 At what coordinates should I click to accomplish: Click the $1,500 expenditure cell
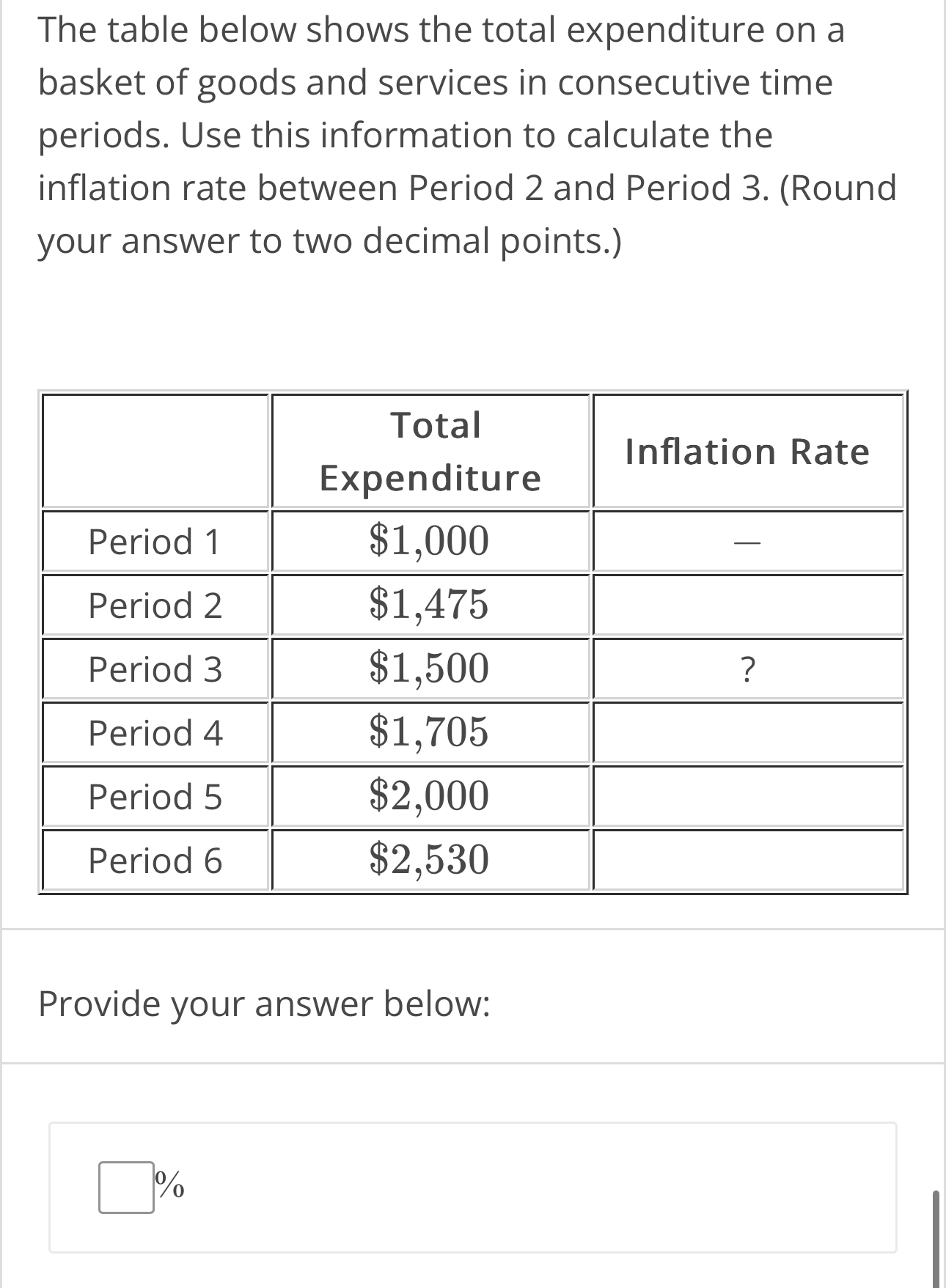pos(430,669)
